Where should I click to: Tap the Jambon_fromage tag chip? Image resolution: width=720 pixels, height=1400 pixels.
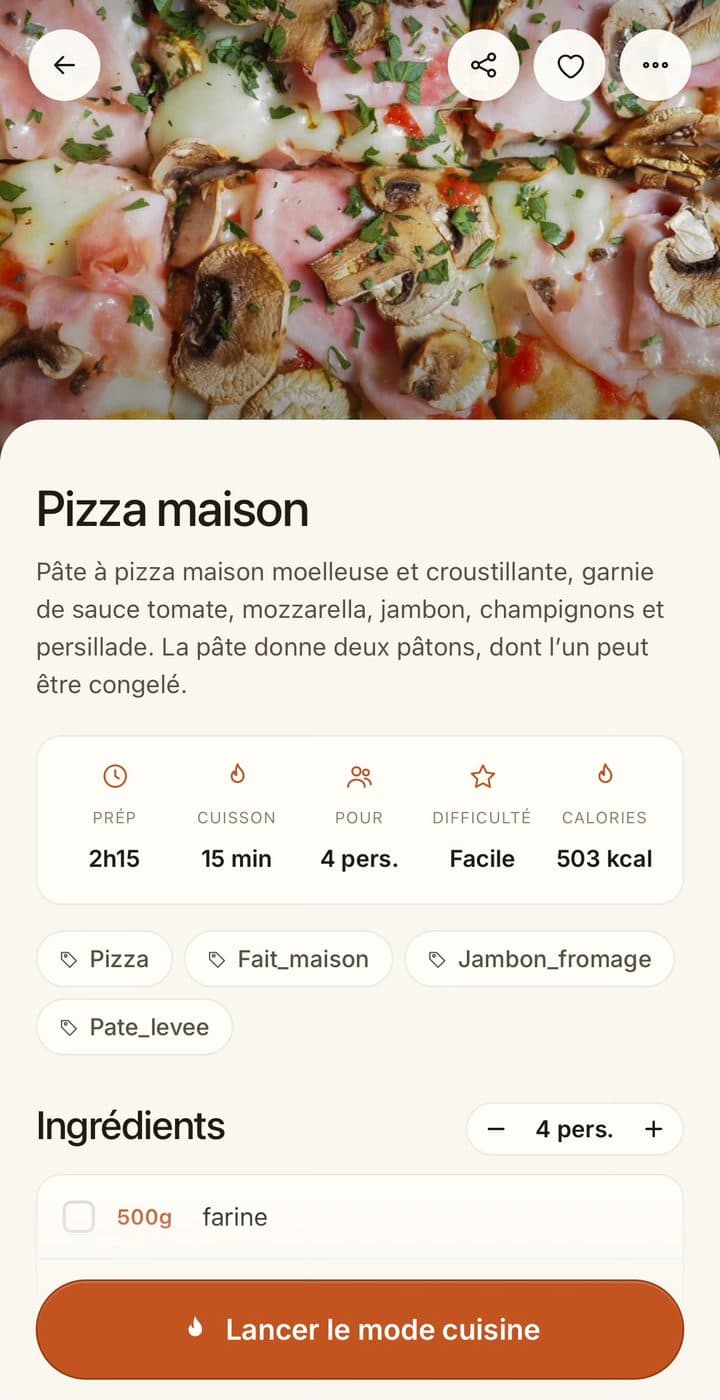[x=539, y=959]
